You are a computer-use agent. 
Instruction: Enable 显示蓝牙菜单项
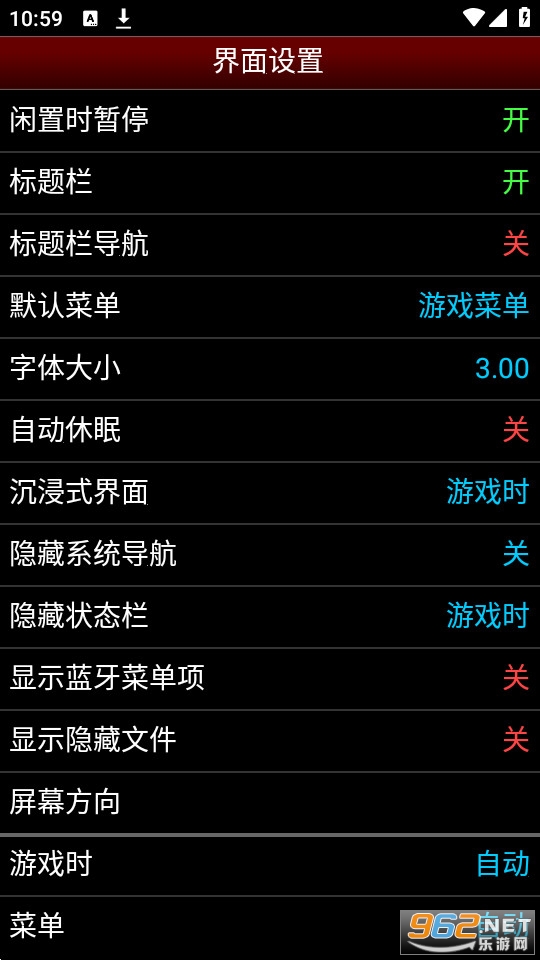[270, 678]
